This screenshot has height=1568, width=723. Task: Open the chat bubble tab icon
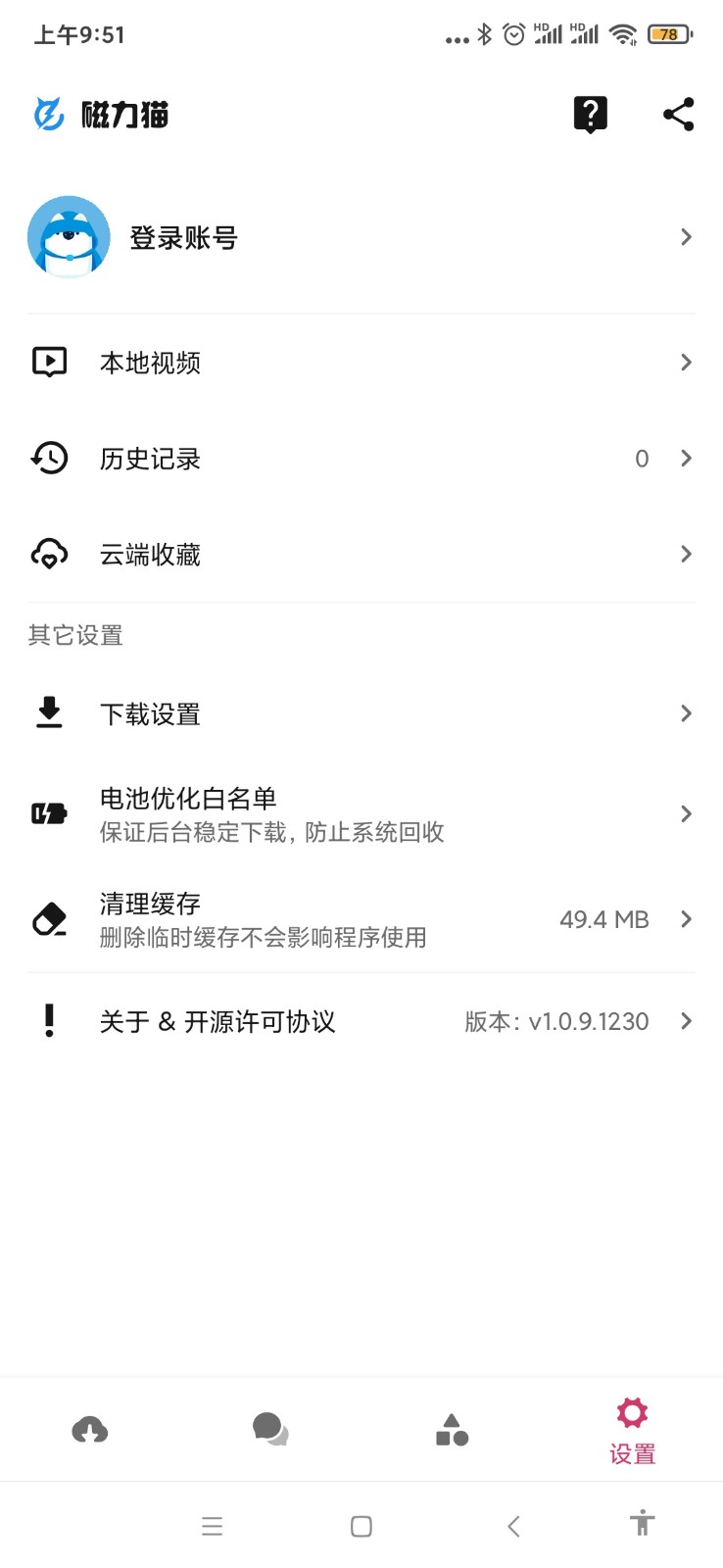270,1430
